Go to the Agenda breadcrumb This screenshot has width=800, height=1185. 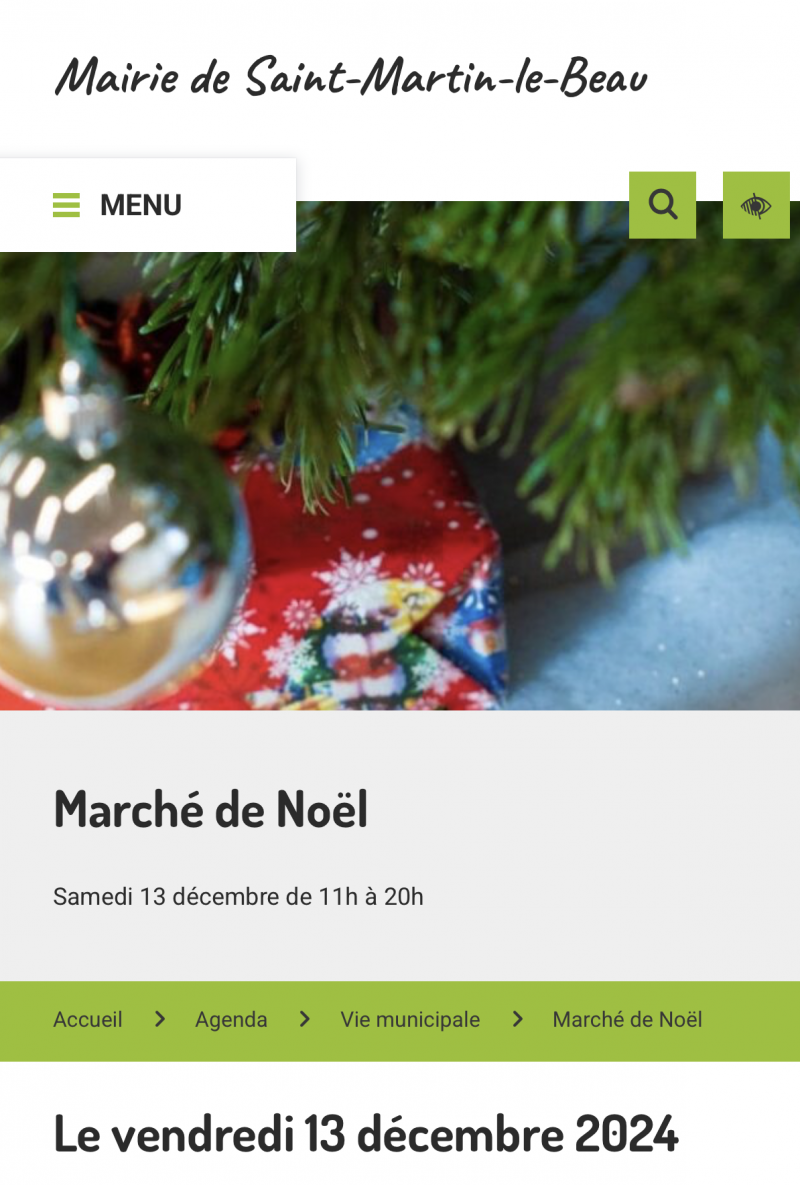click(x=231, y=1019)
